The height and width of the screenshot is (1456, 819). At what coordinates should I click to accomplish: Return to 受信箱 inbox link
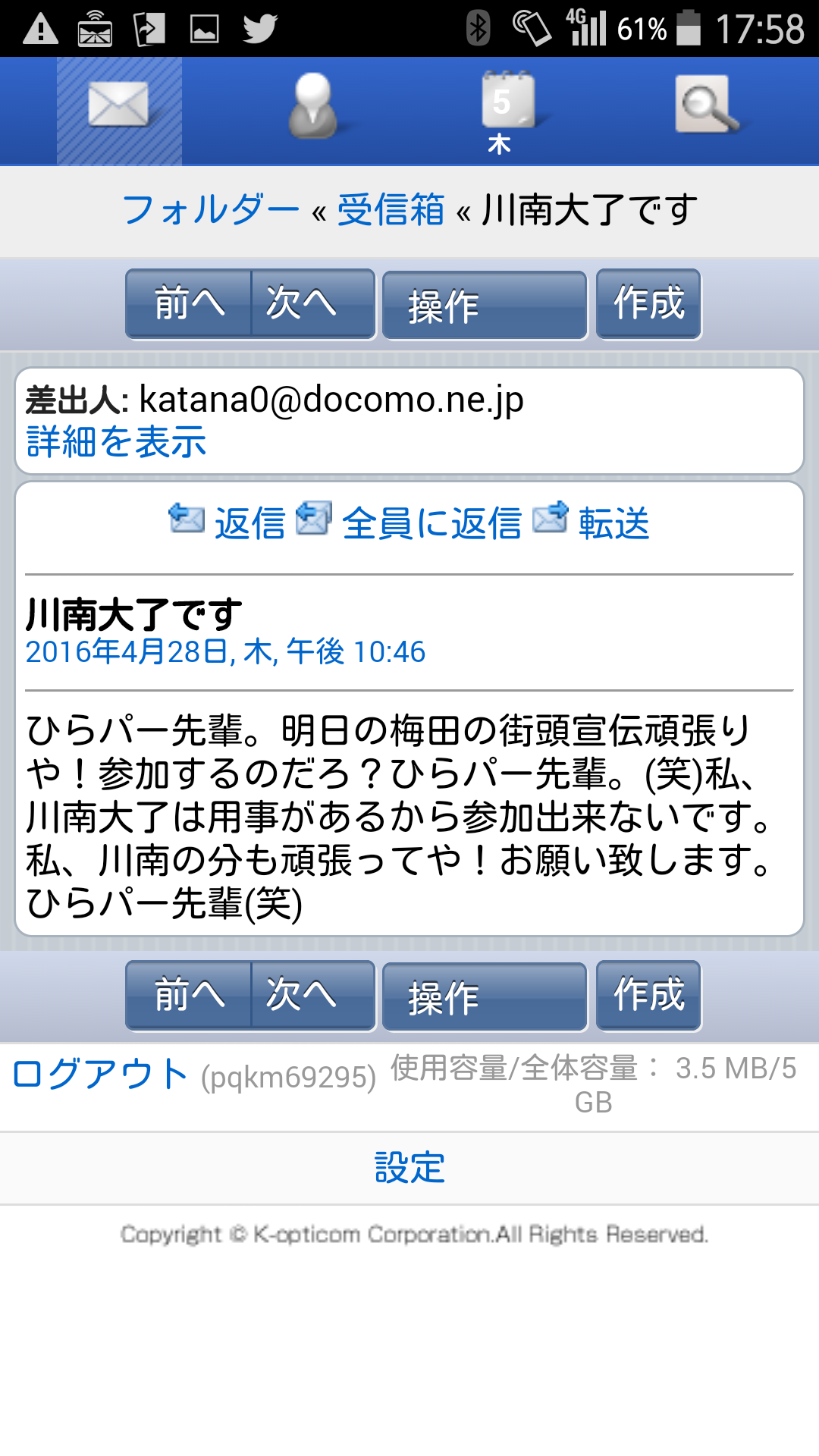[391, 209]
